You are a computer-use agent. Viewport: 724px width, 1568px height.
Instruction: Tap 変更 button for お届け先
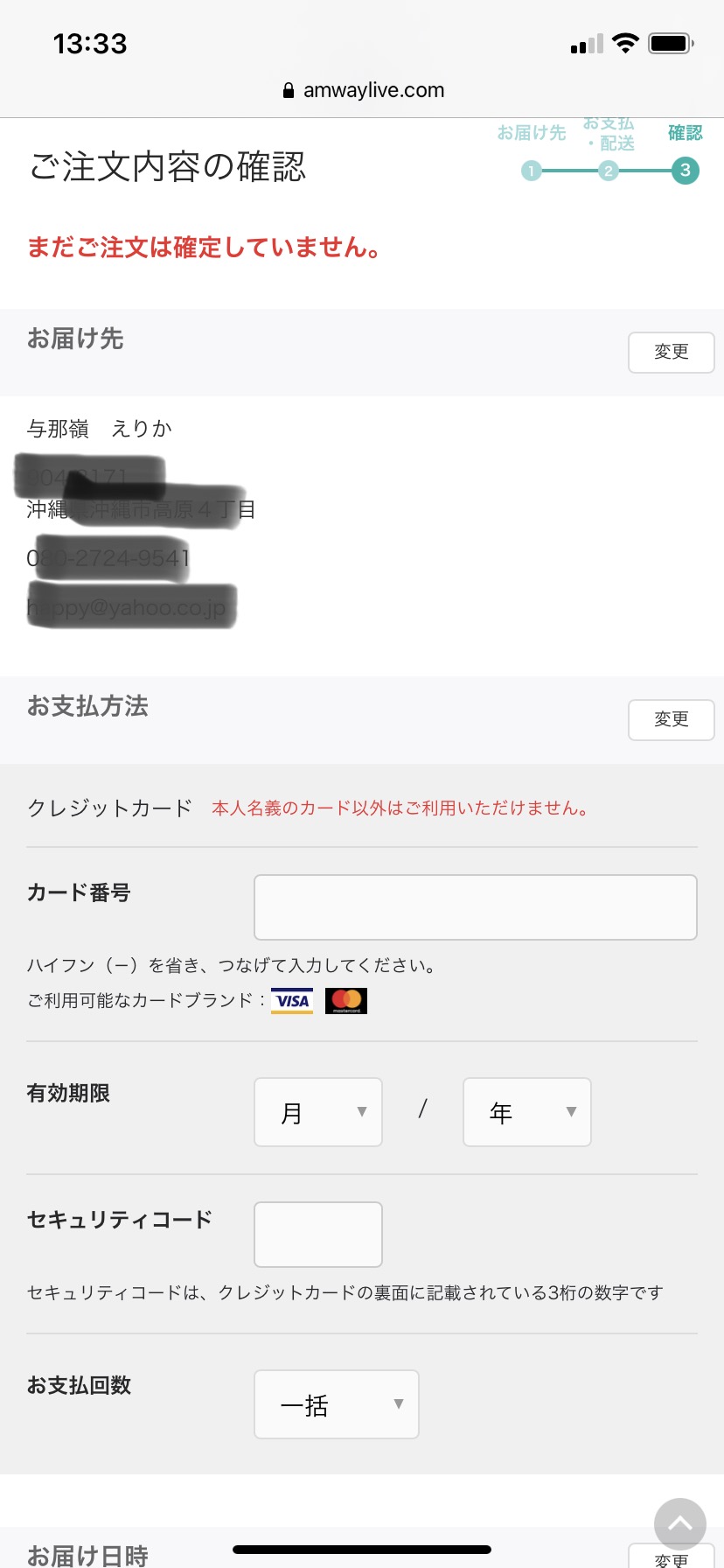[x=671, y=352]
